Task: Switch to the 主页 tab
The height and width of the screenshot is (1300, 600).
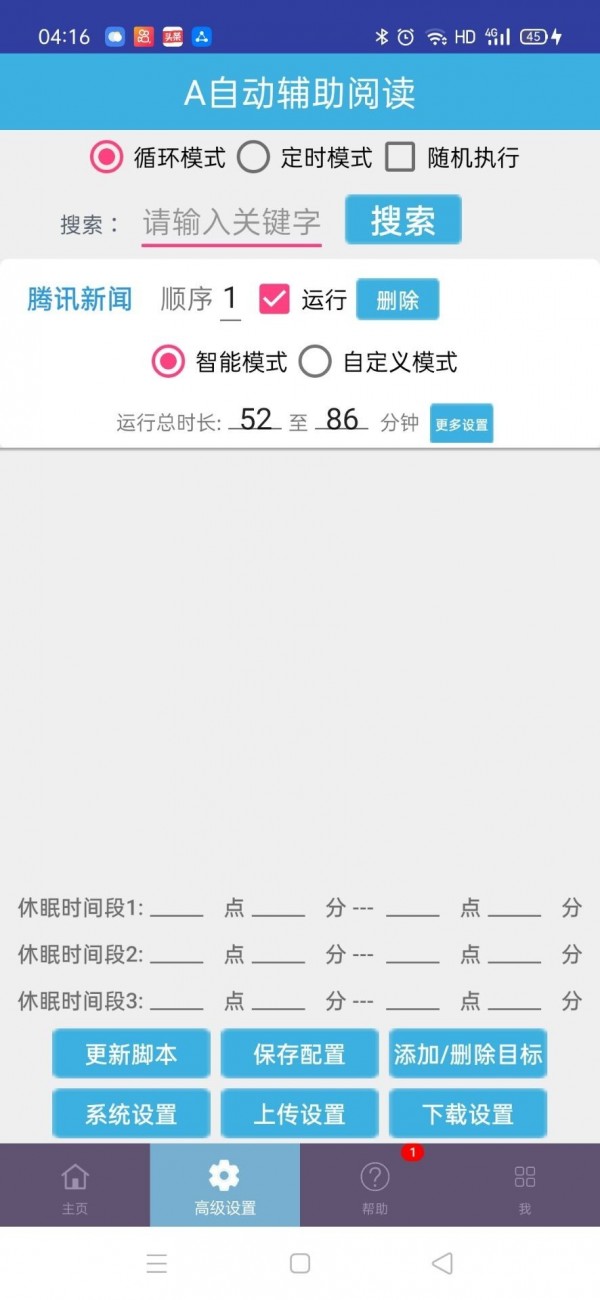Action: (x=75, y=1185)
